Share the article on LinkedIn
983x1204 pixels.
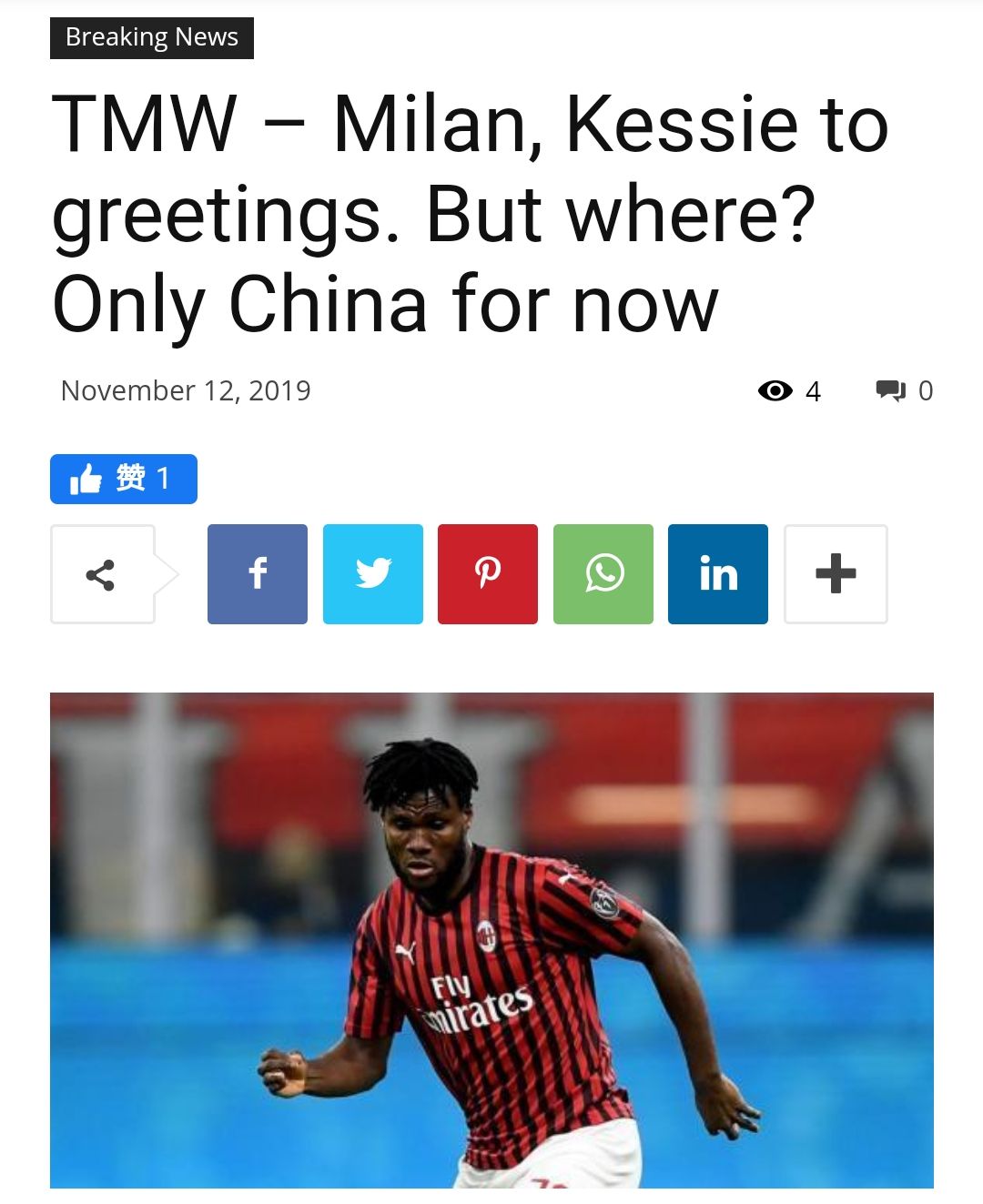point(718,574)
